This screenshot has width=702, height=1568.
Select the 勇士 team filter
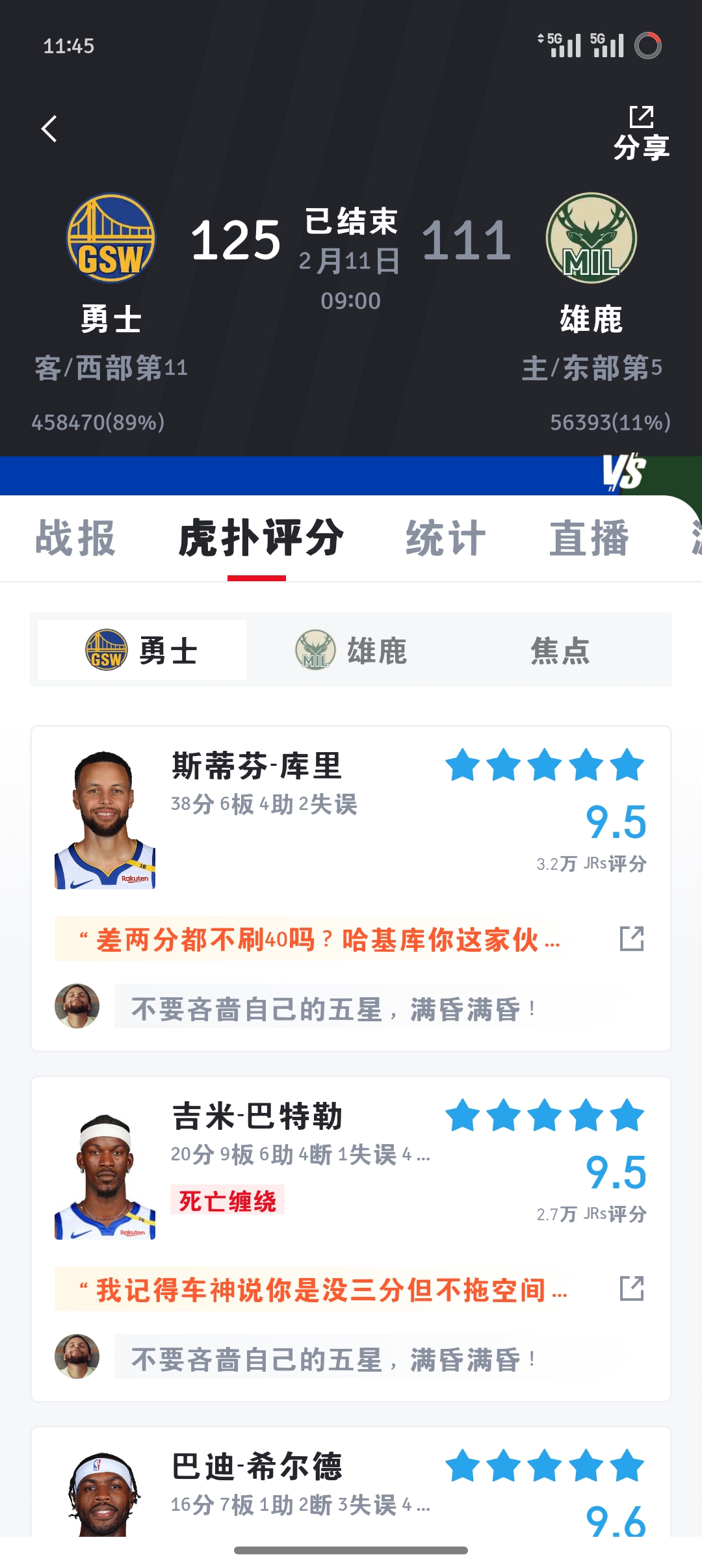[142, 650]
